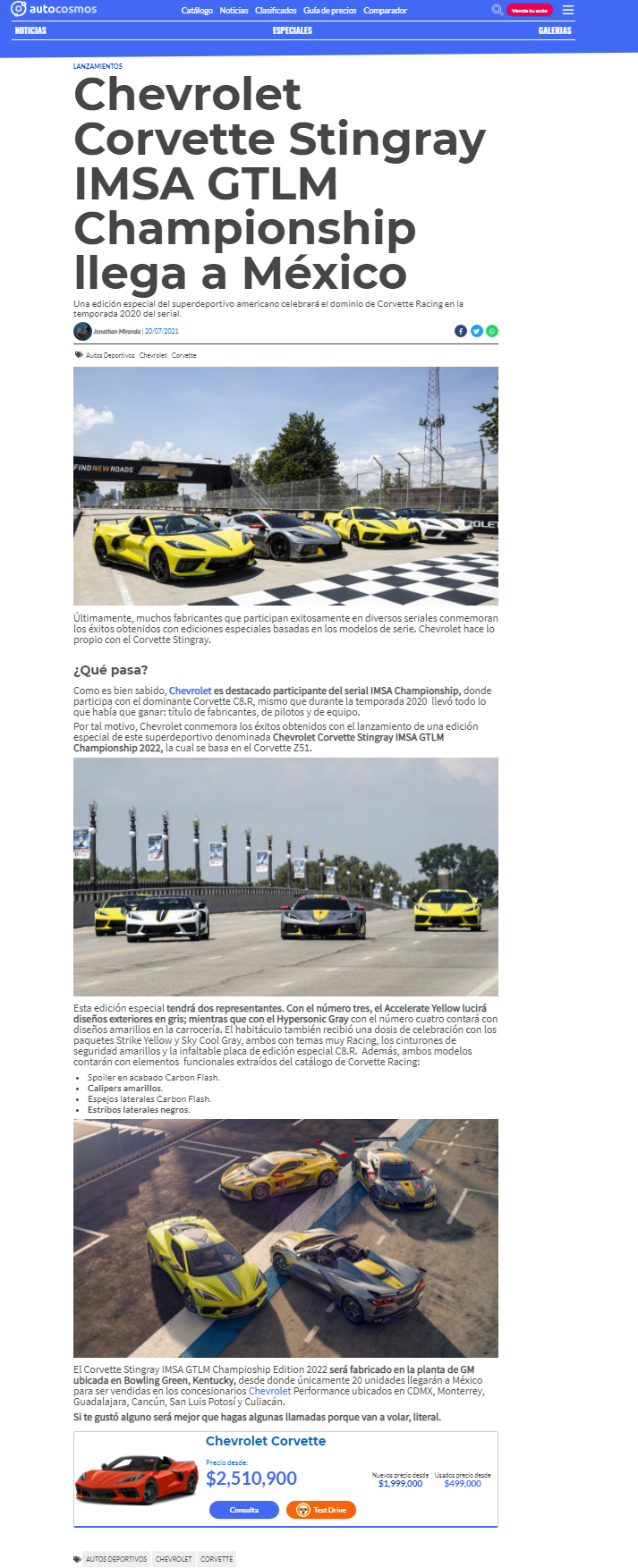This screenshot has width=638, height=1568.
Task: Go to Catálogo in the header
Action: (x=197, y=11)
